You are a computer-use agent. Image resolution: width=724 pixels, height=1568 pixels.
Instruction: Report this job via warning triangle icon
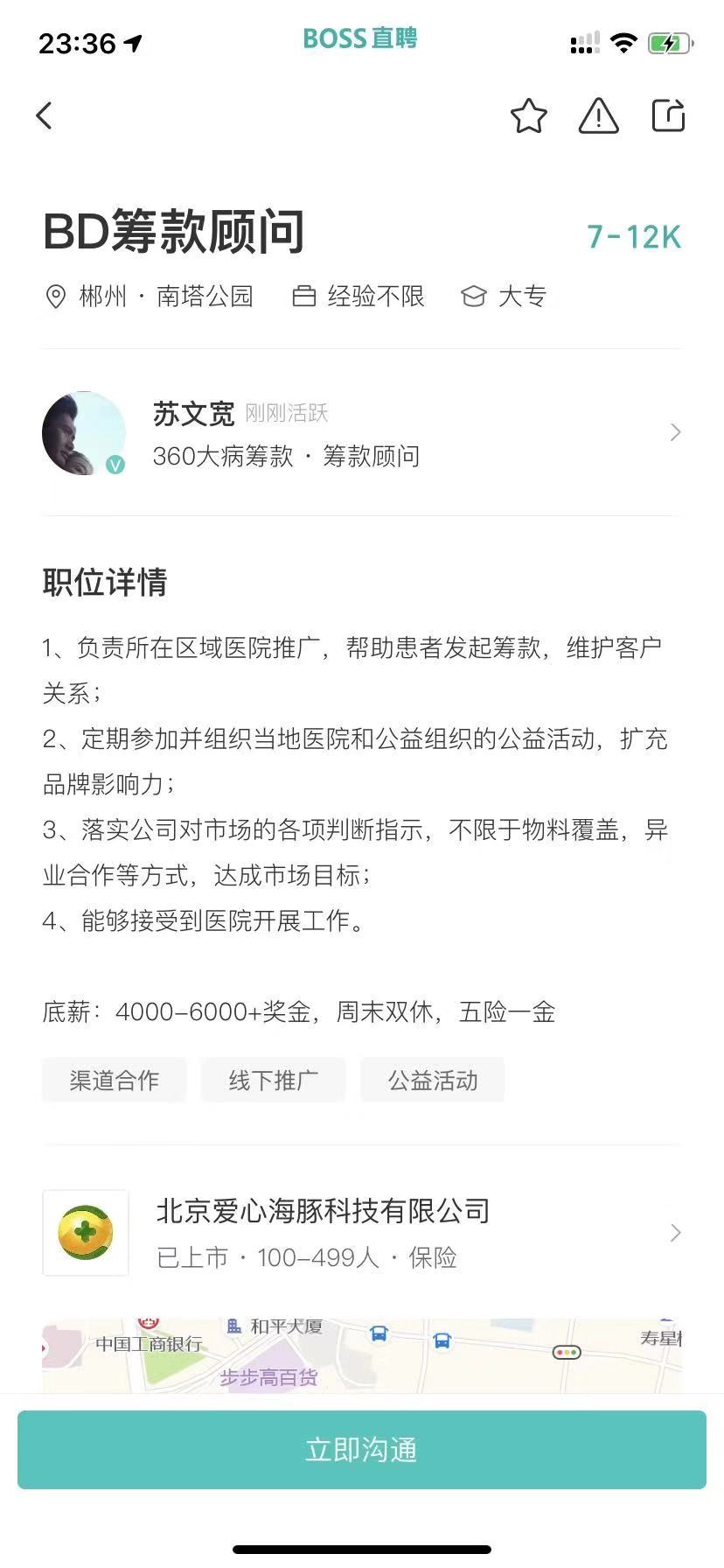pos(599,115)
